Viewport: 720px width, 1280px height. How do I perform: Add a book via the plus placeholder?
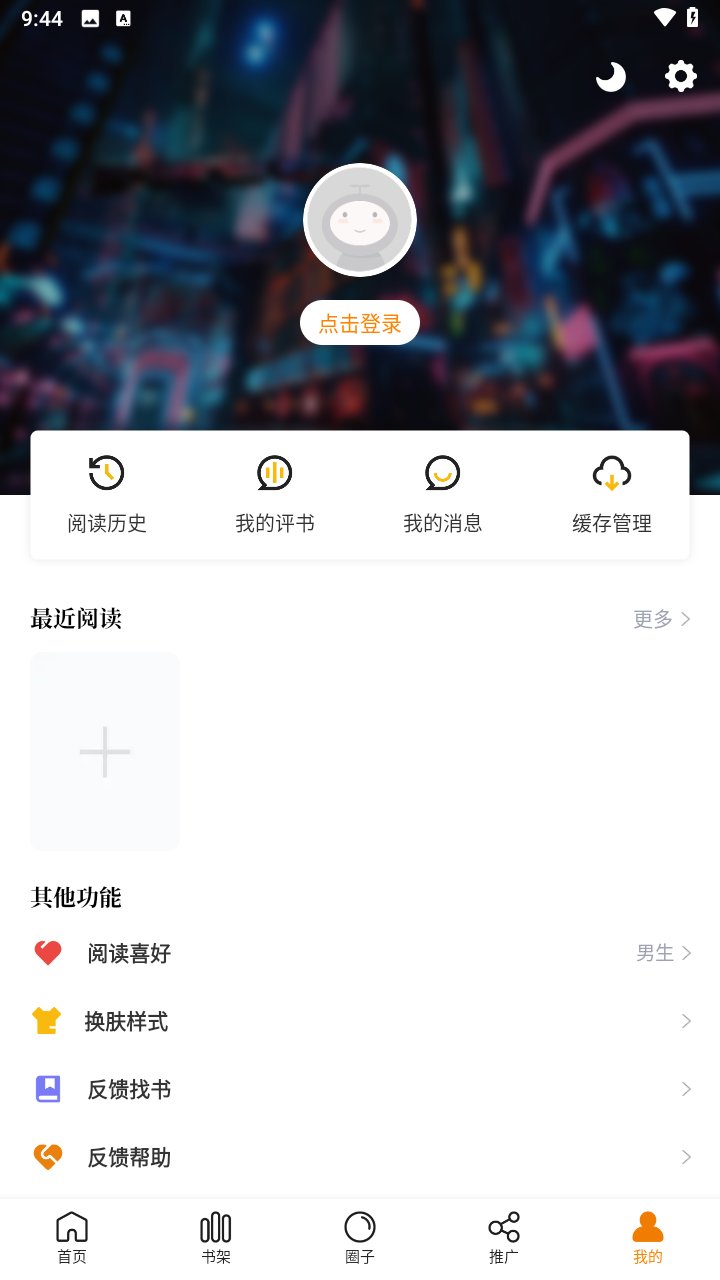pos(104,751)
